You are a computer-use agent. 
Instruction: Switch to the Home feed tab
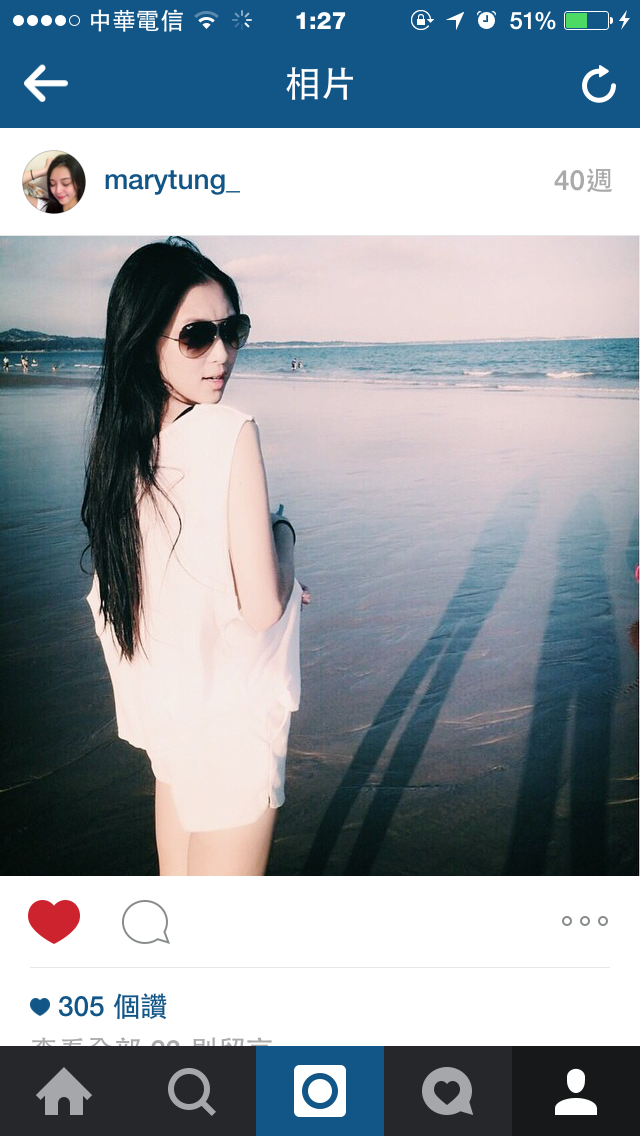pos(64,1091)
